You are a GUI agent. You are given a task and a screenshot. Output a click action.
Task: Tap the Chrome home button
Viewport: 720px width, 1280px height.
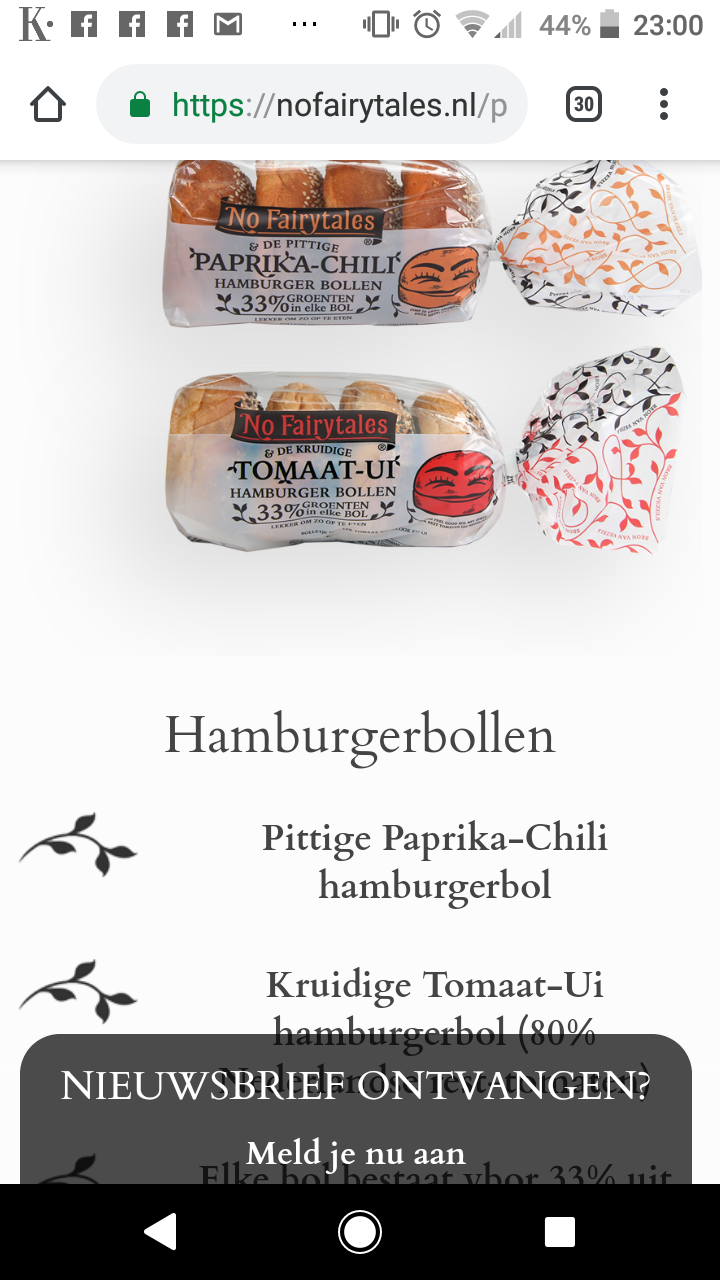48,104
